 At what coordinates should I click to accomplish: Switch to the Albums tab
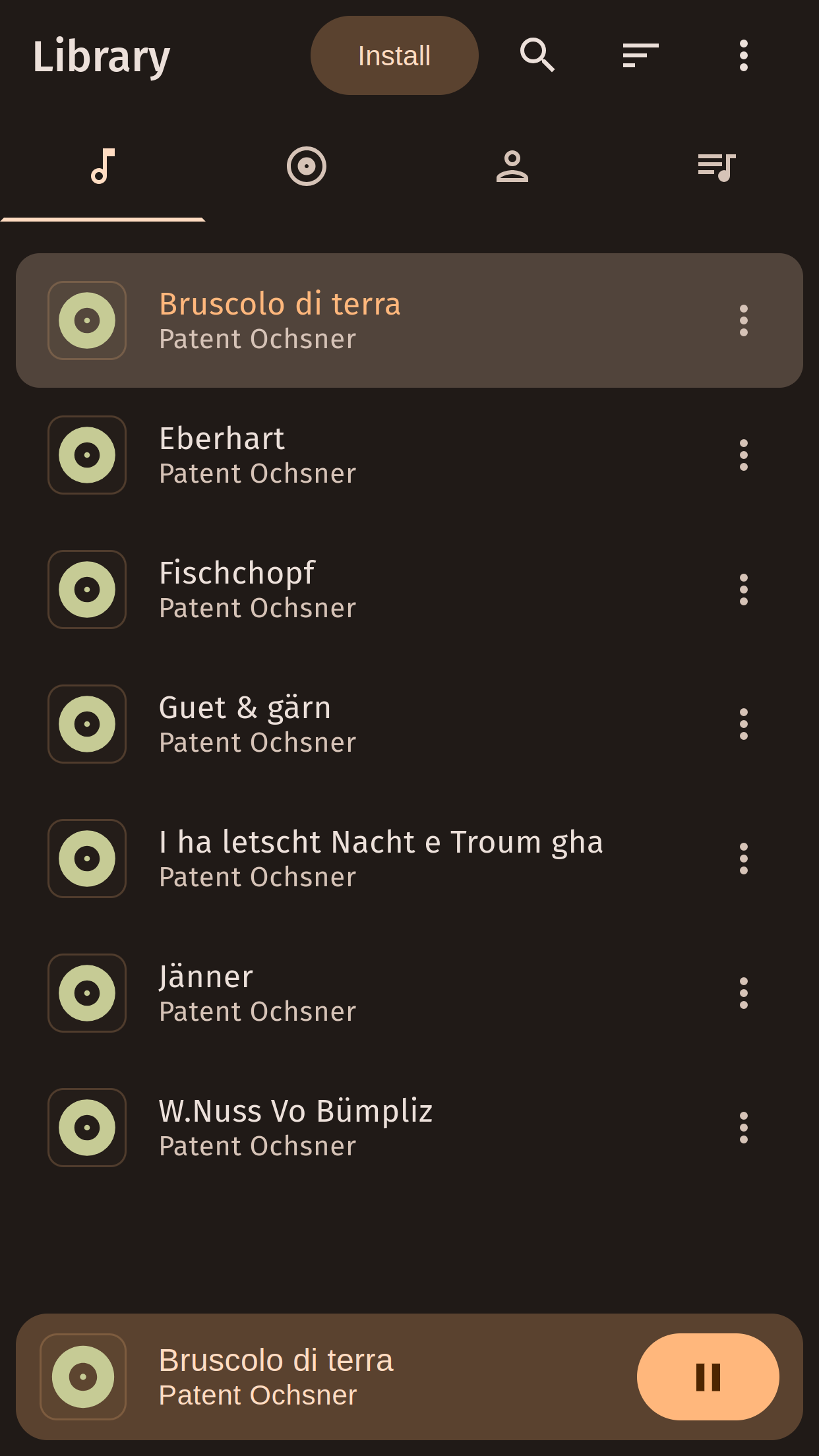307,166
